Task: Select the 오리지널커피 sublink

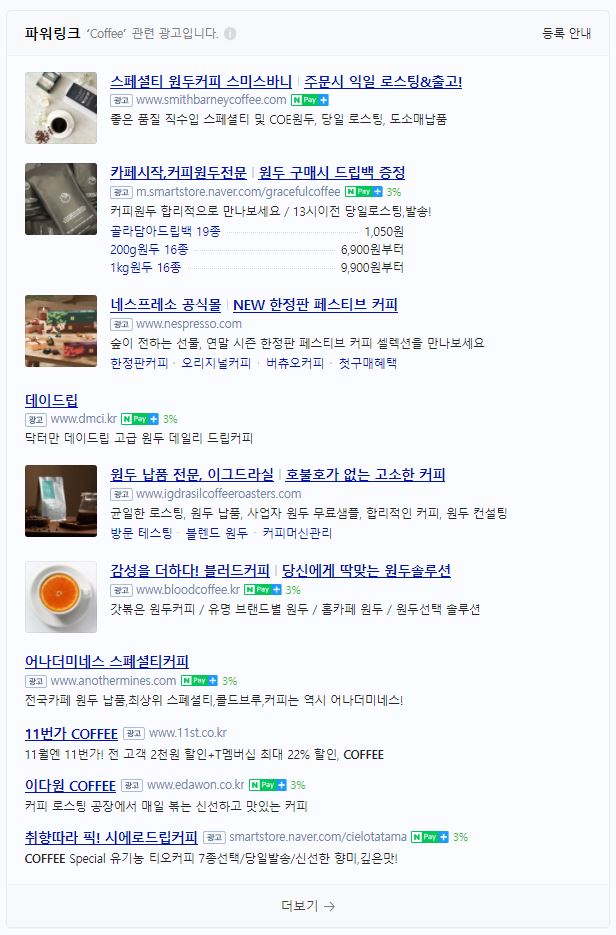Action: point(216,363)
